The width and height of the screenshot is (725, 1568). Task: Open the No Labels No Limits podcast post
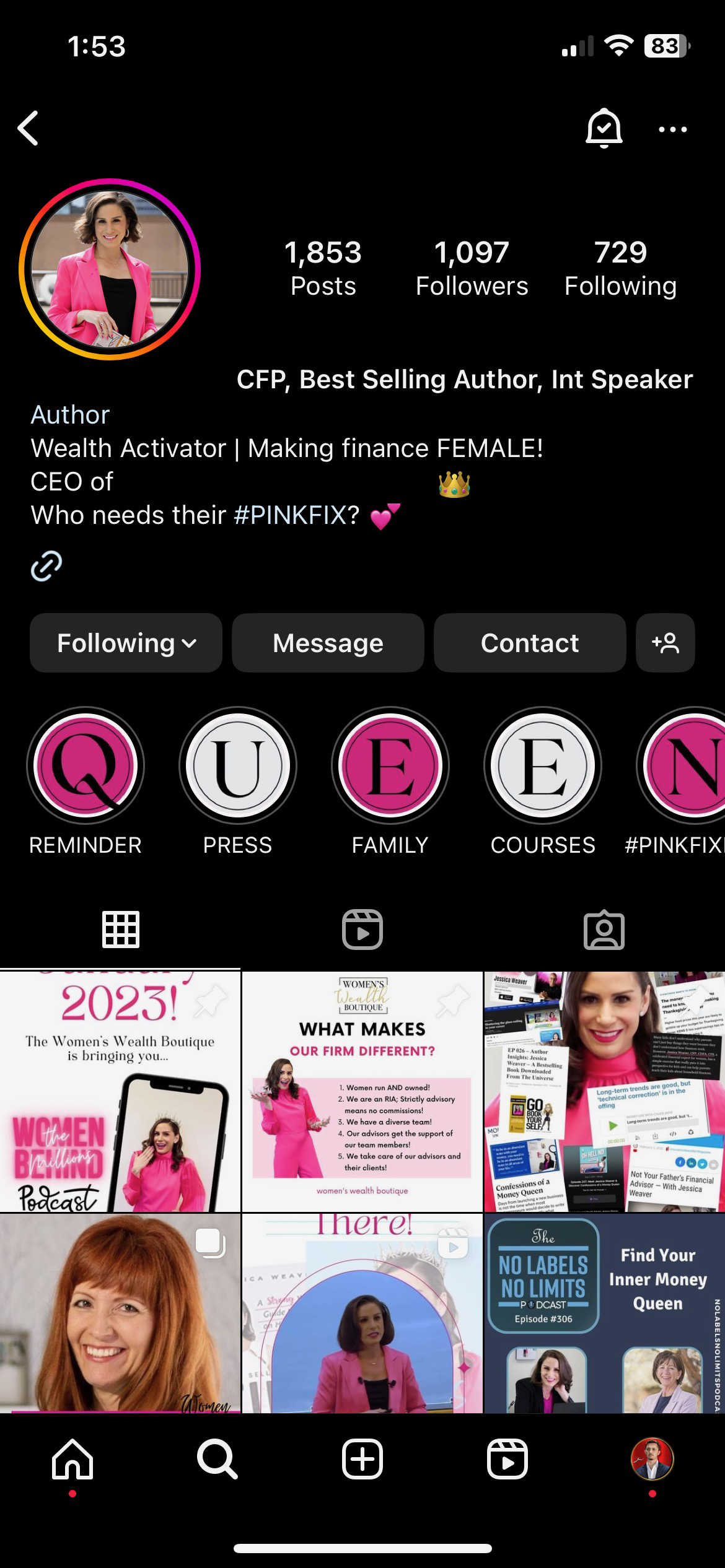click(x=604, y=1313)
